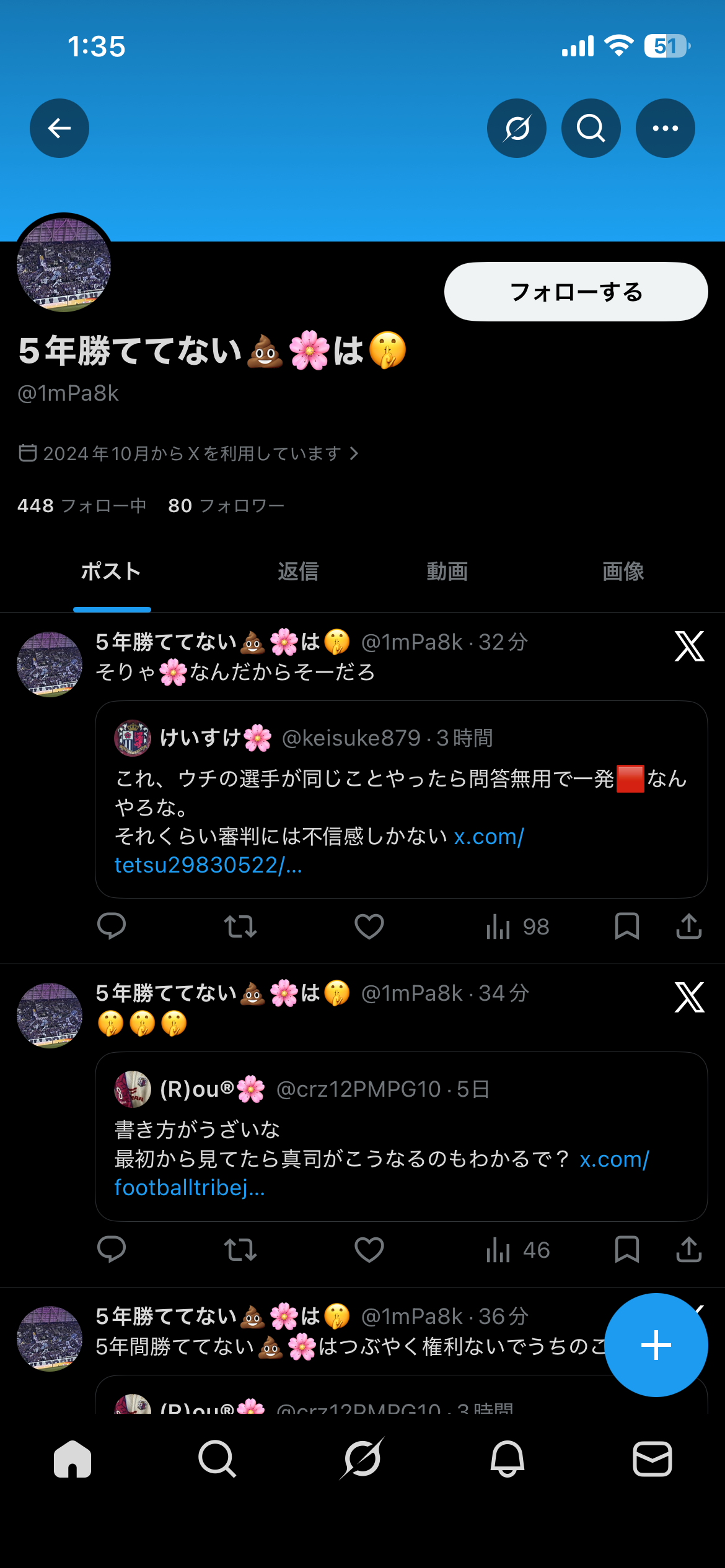The width and height of the screenshot is (725, 1568).
Task: Open the profile overflow menu
Action: coord(666,128)
